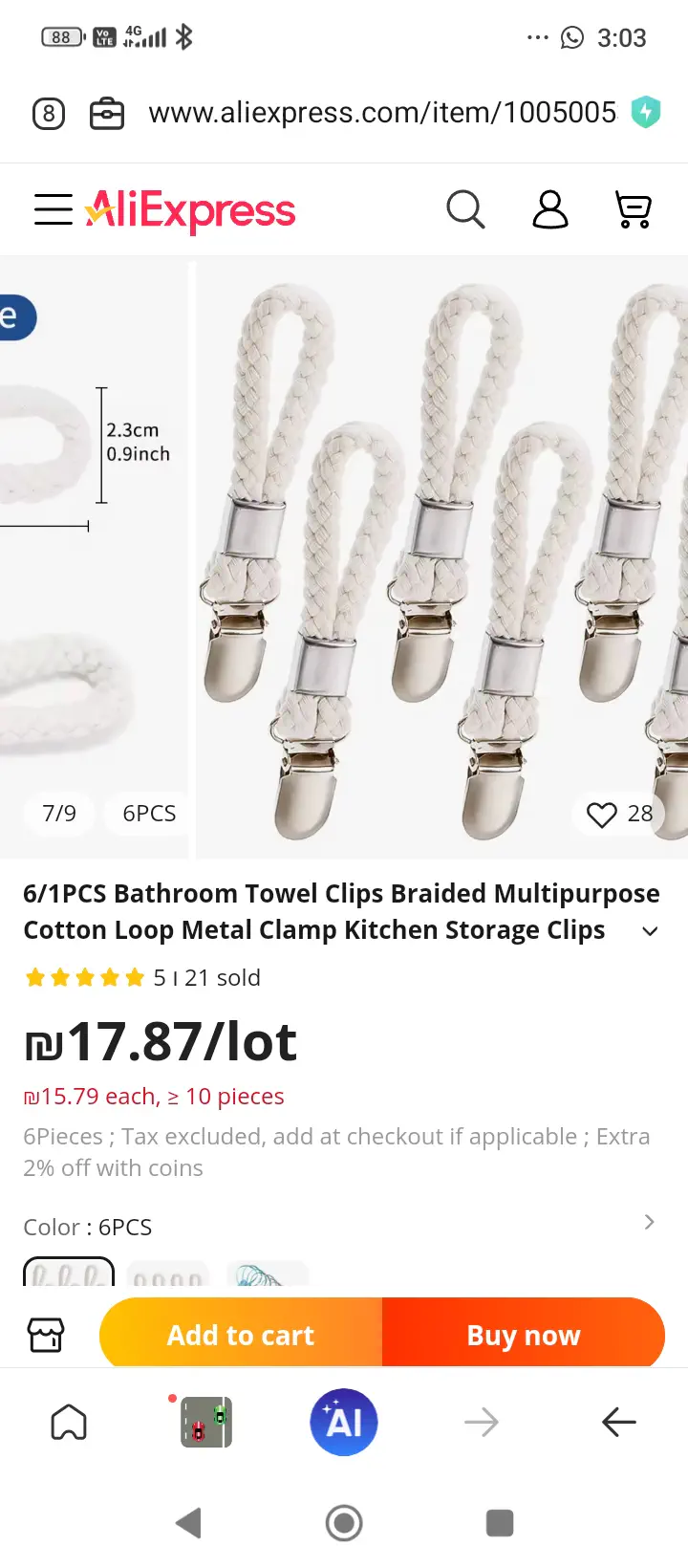Tap the address bar URL
Image resolution: width=688 pixels, height=1568 pixels.
pos(382,114)
